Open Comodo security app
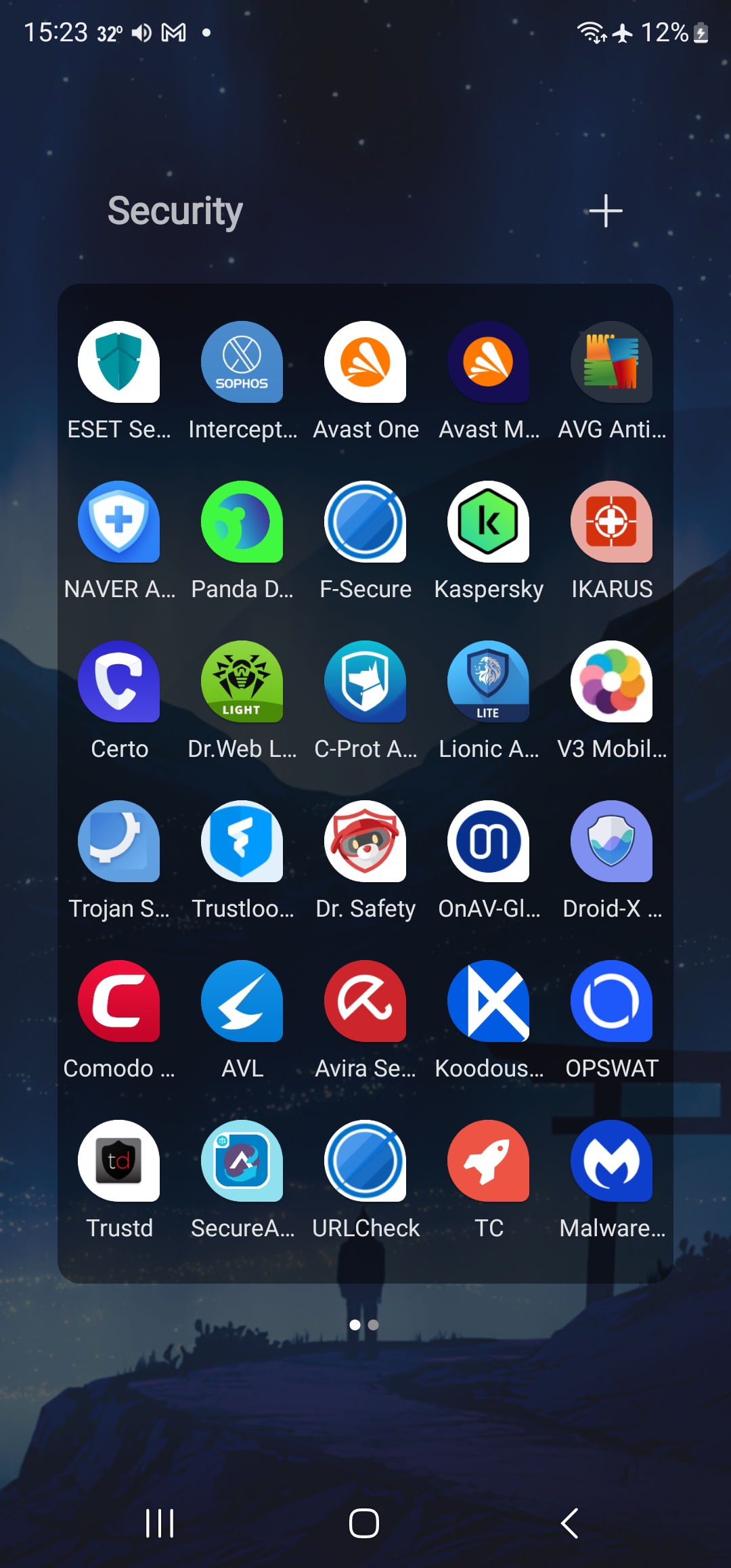This screenshot has height=1568, width=731. tap(119, 1001)
